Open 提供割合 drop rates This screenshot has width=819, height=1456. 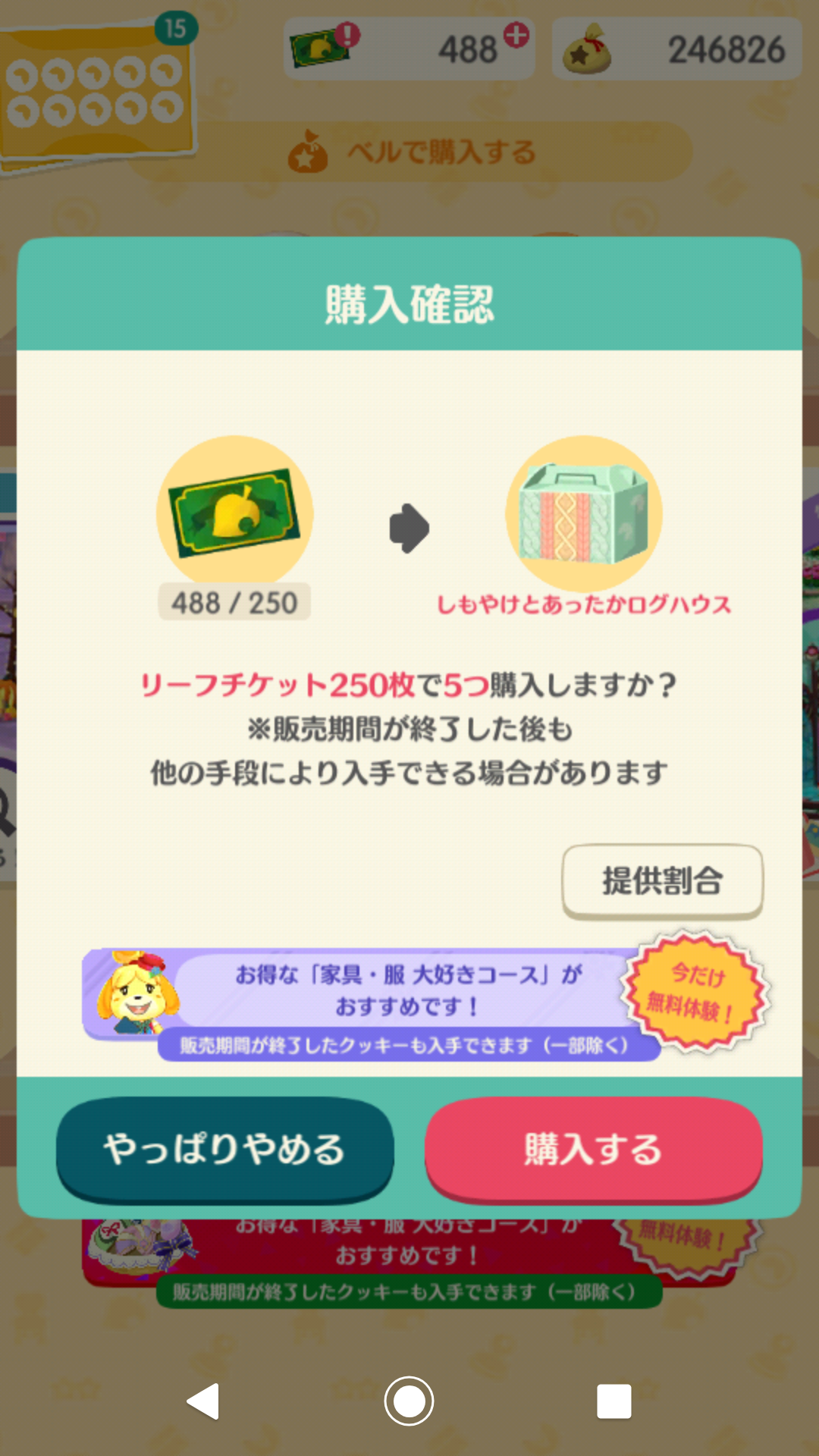pyautogui.click(x=662, y=881)
